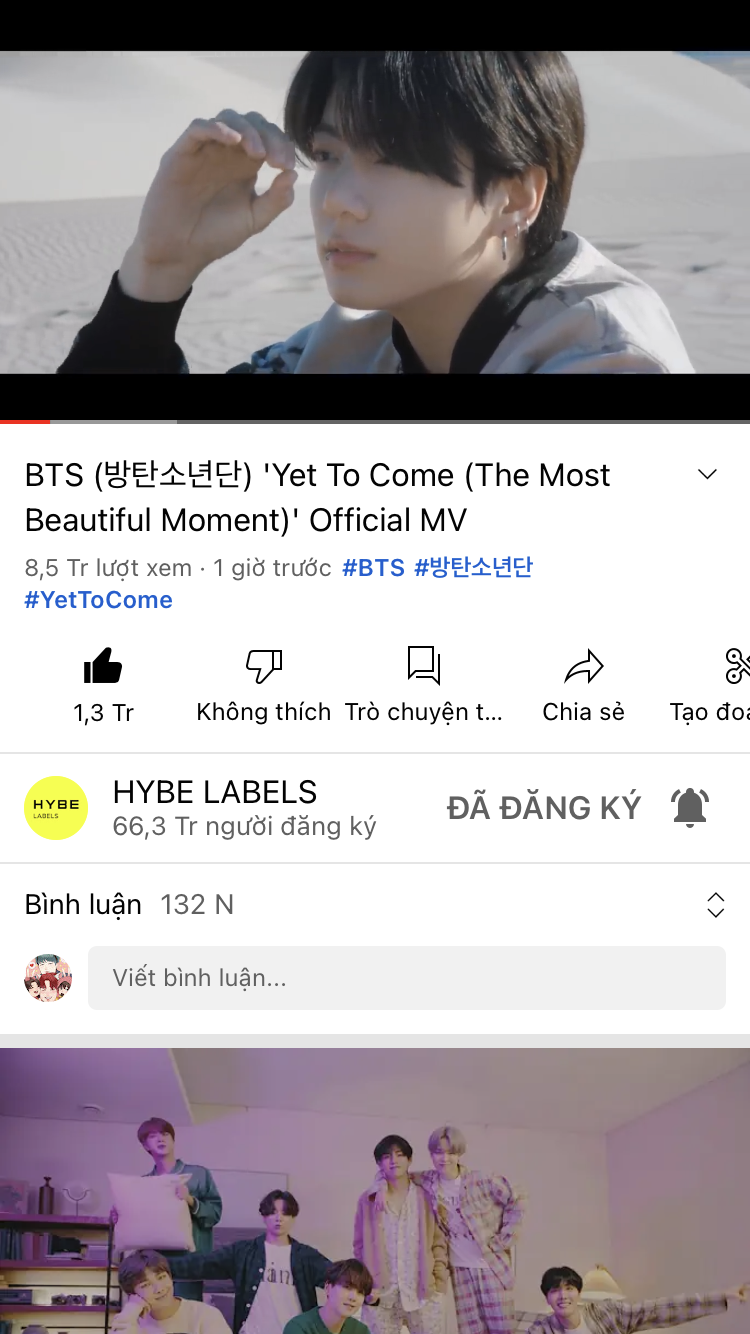Tap the video player to show controls
This screenshot has width=750, height=1334.
click(375, 212)
